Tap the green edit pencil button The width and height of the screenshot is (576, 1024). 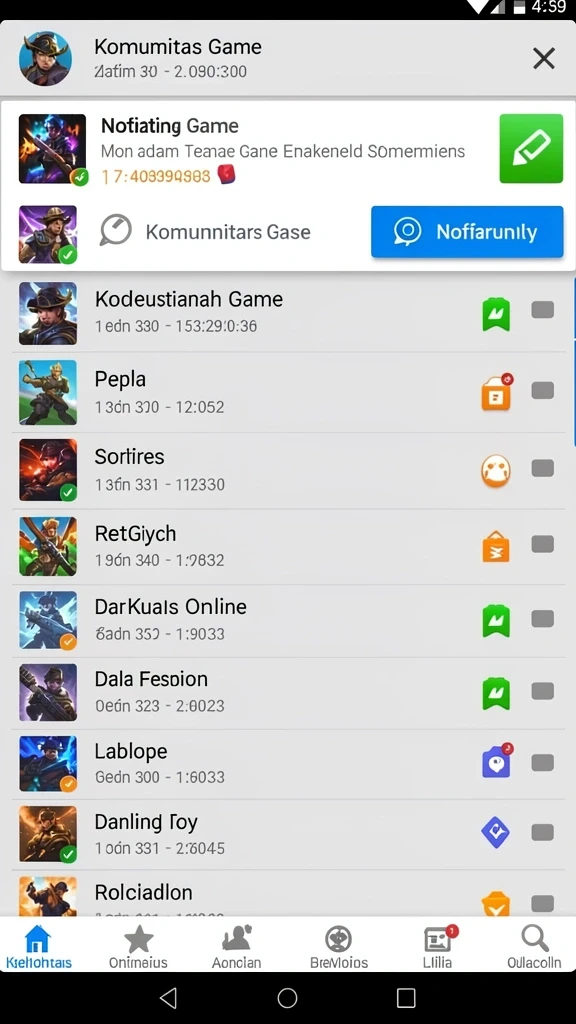click(531, 148)
